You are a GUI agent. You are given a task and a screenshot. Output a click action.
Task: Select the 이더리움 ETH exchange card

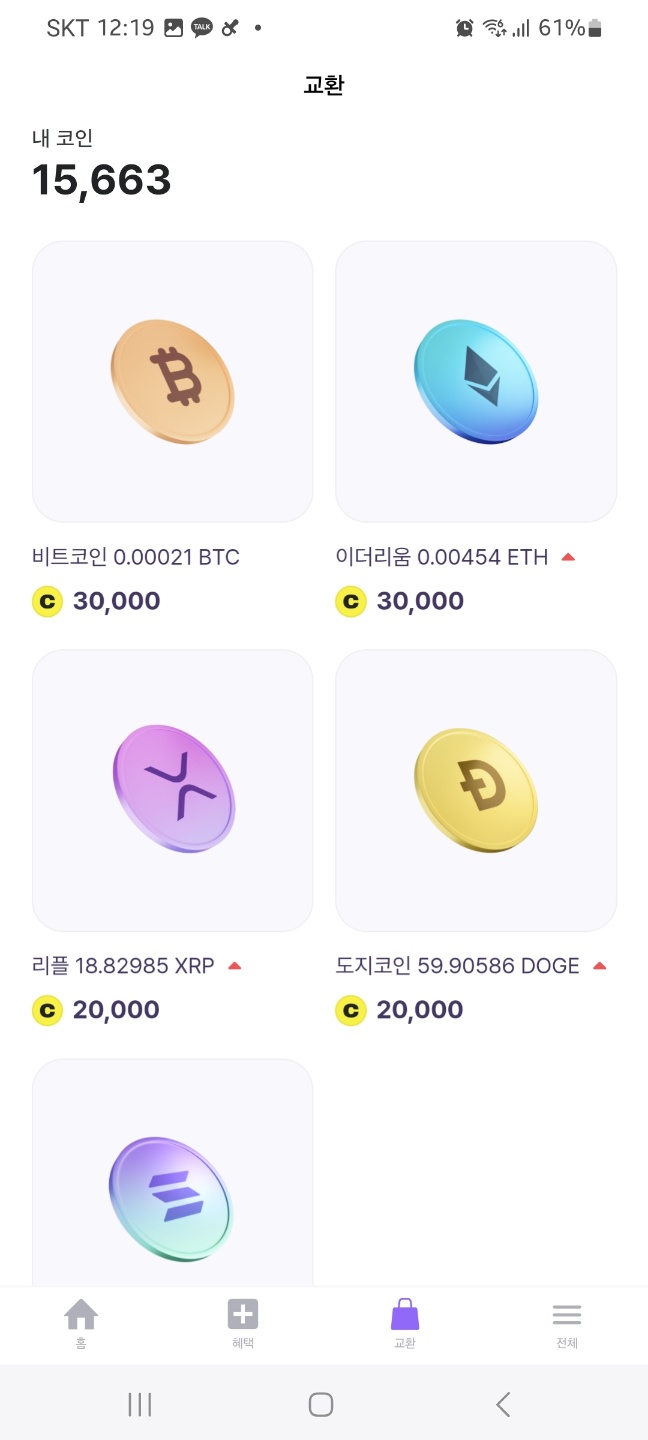(476, 382)
